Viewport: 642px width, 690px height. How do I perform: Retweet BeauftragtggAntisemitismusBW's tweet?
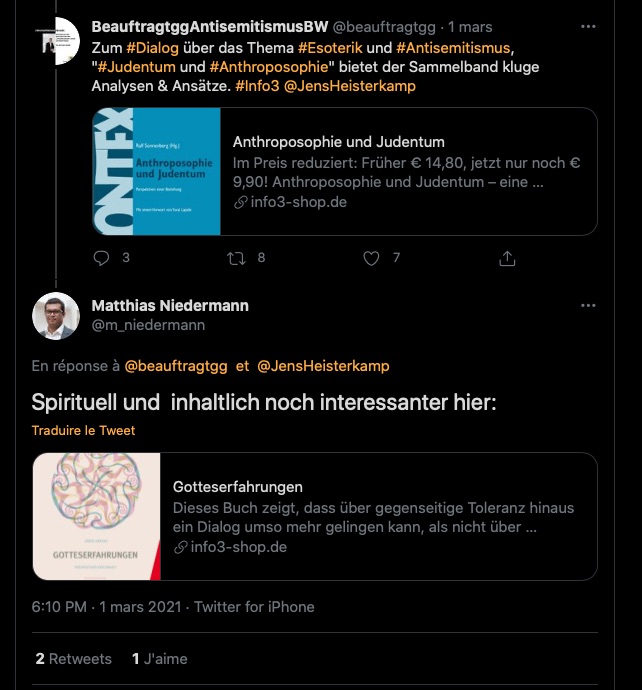coord(237,258)
